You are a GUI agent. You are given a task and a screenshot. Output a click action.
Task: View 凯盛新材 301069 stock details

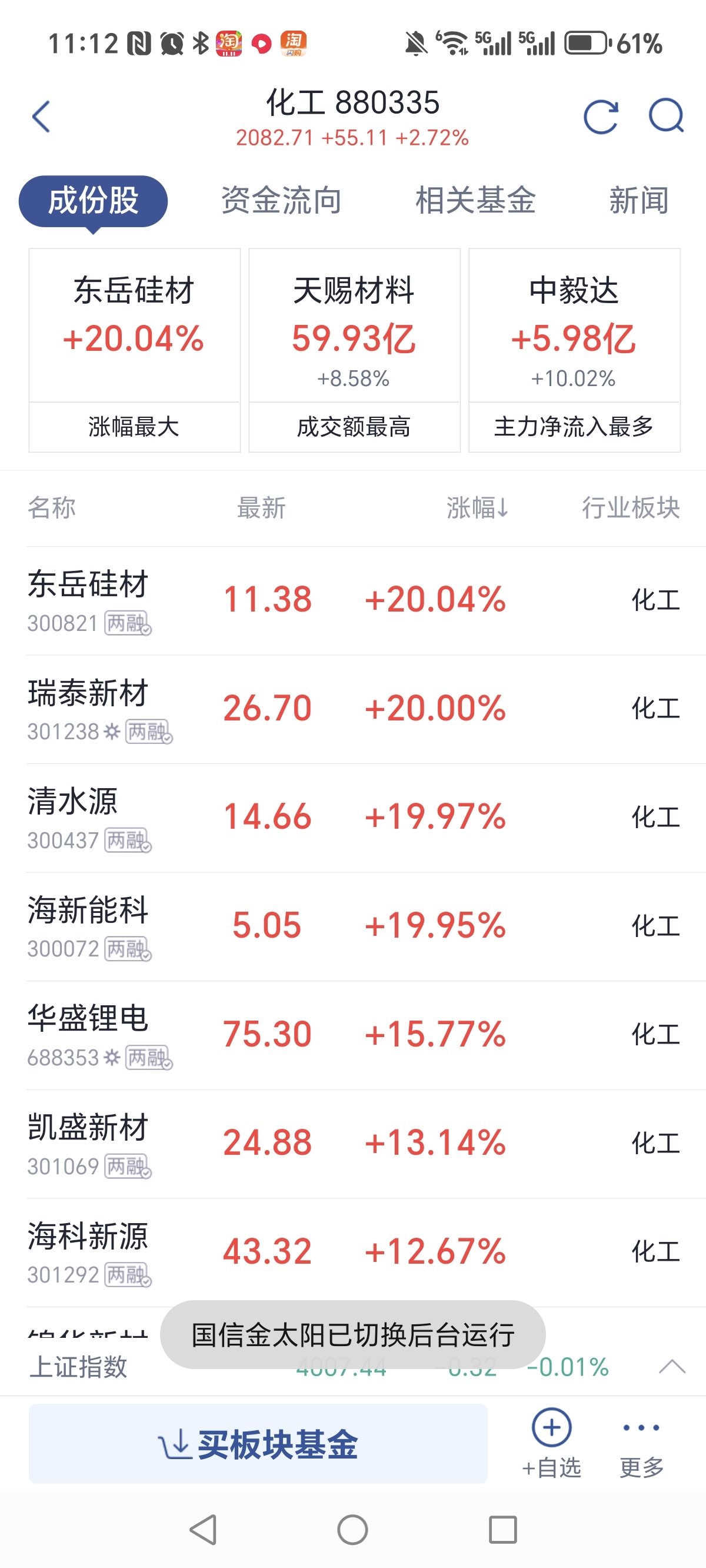[x=365, y=1144]
